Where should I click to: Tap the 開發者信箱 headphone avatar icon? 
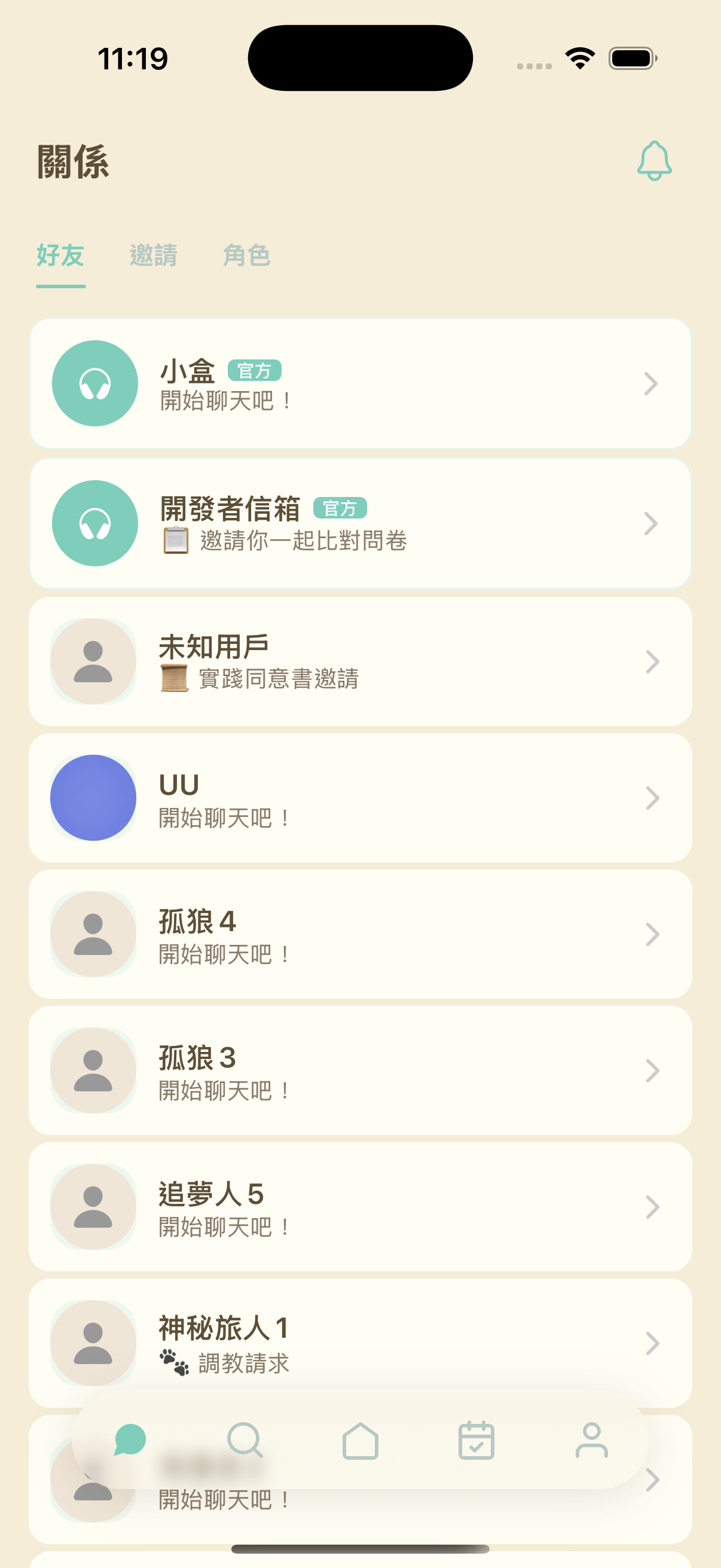(x=94, y=523)
